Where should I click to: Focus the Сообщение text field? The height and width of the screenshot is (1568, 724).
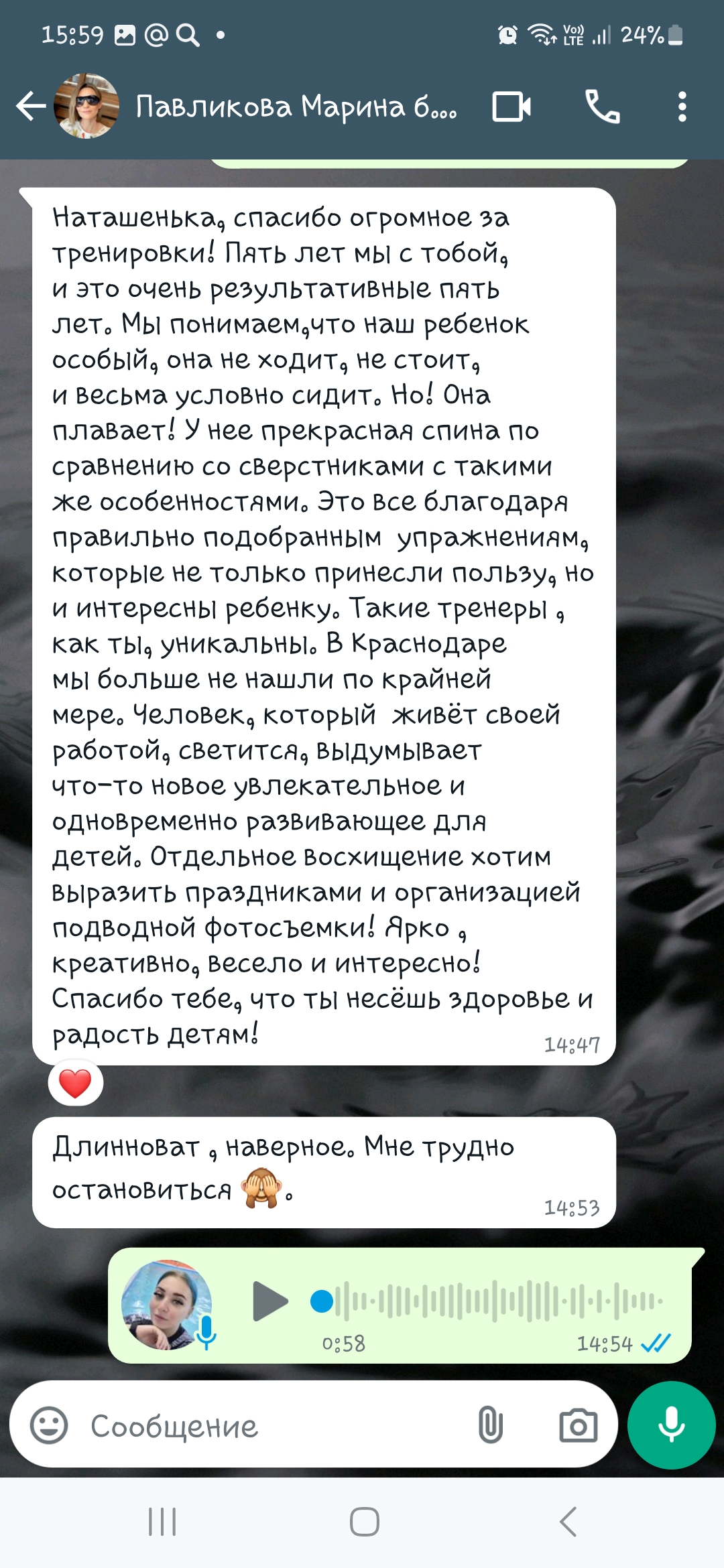click(x=268, y=1425)
